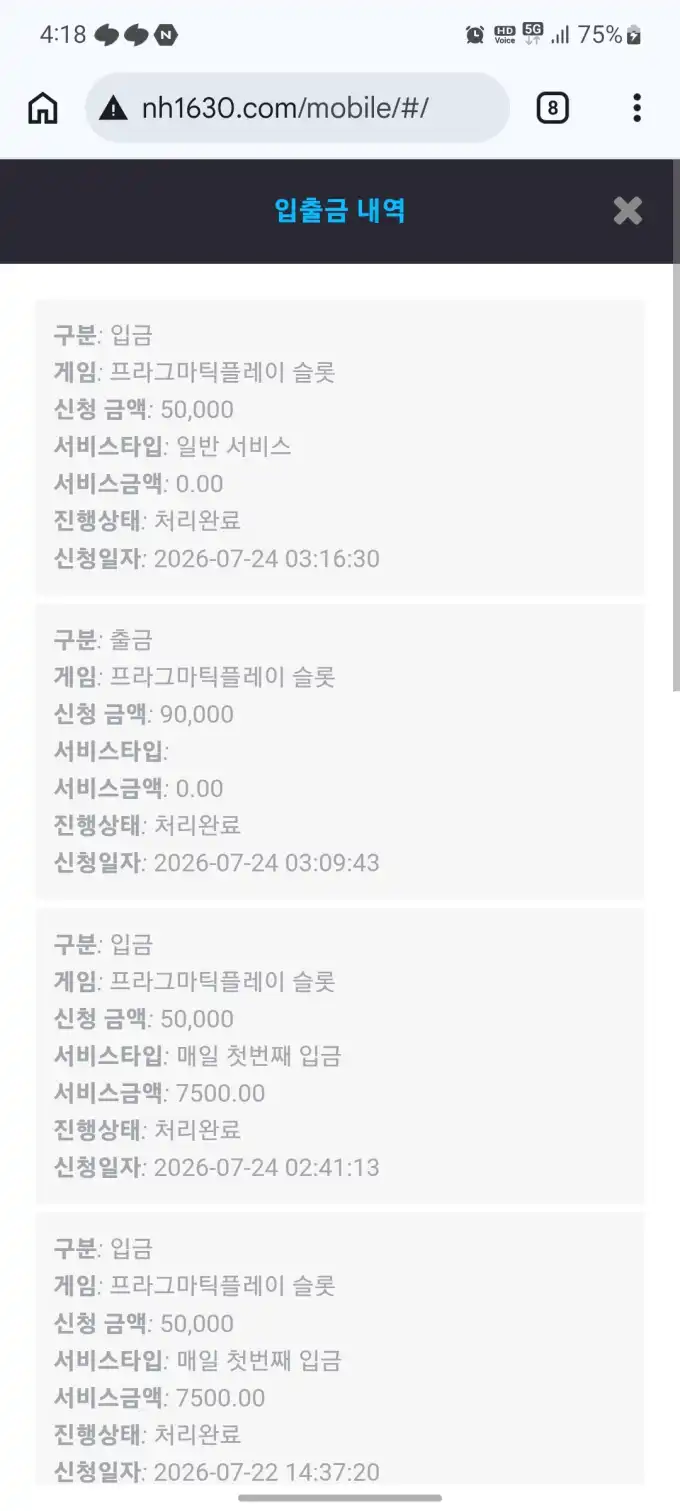The width and height of the screenshot is (680, 1511).
Task: Close the 입출금 내역 panel
Action: (x=627, y=211)
